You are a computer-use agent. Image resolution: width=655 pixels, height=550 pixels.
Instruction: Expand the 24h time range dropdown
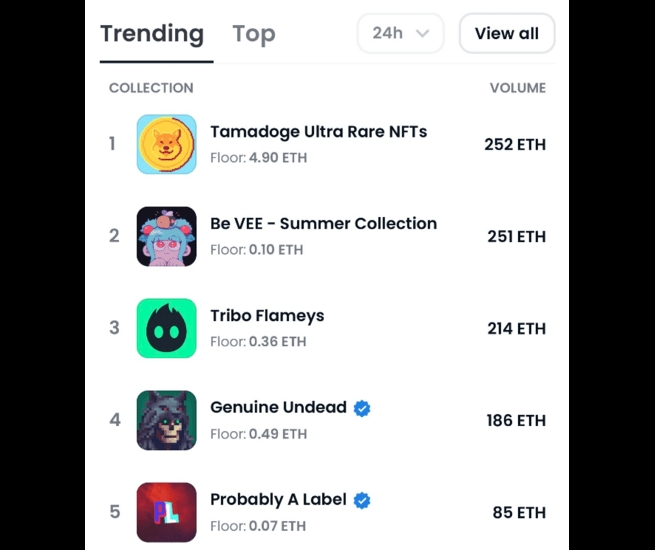400,33
